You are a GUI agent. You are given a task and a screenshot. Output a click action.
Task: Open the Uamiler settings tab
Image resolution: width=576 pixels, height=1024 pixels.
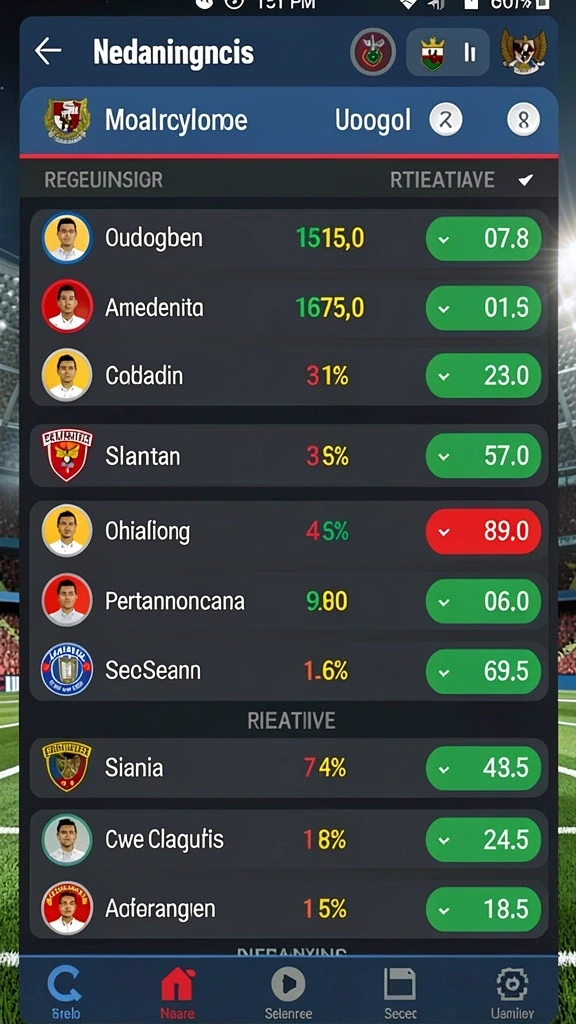(x=512, y=993)
